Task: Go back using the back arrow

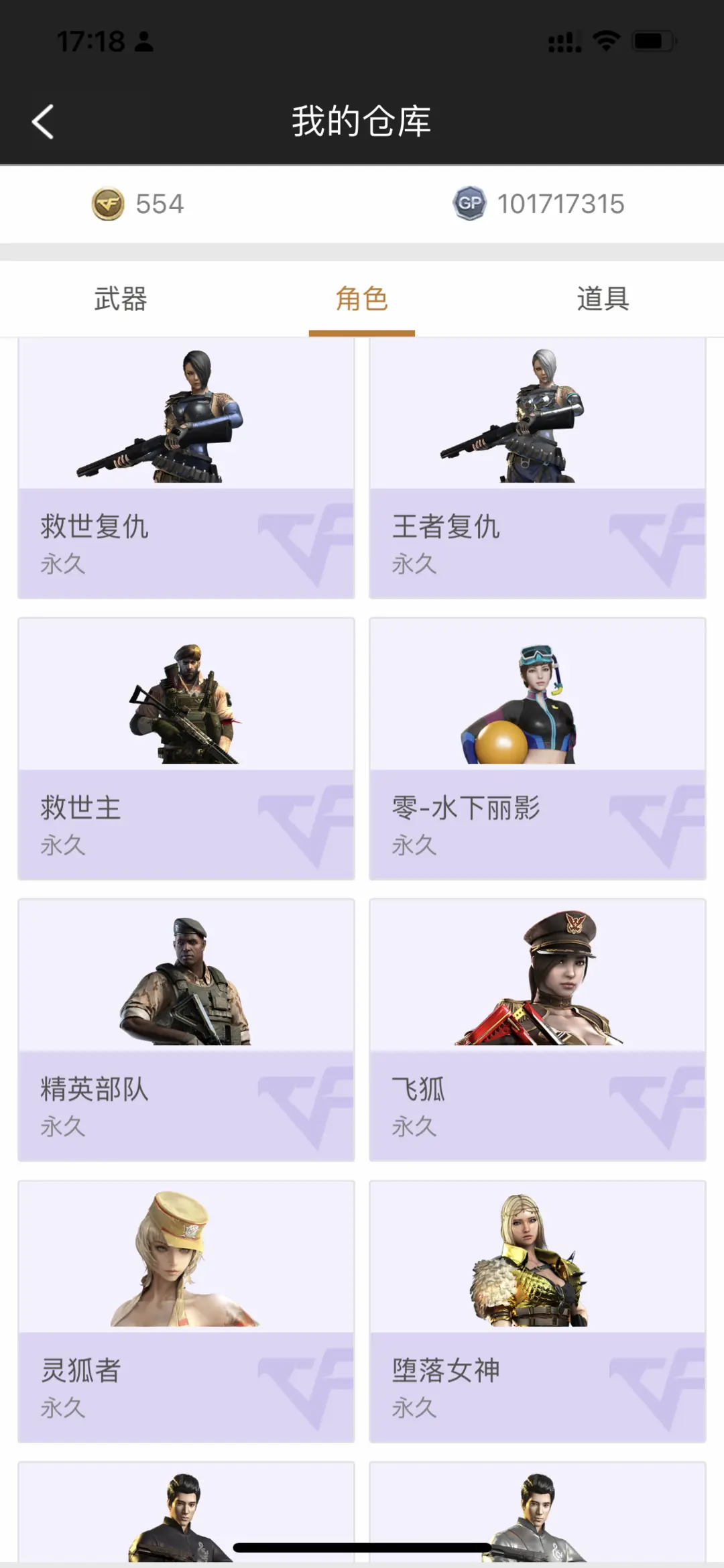Action: point(43,122)
